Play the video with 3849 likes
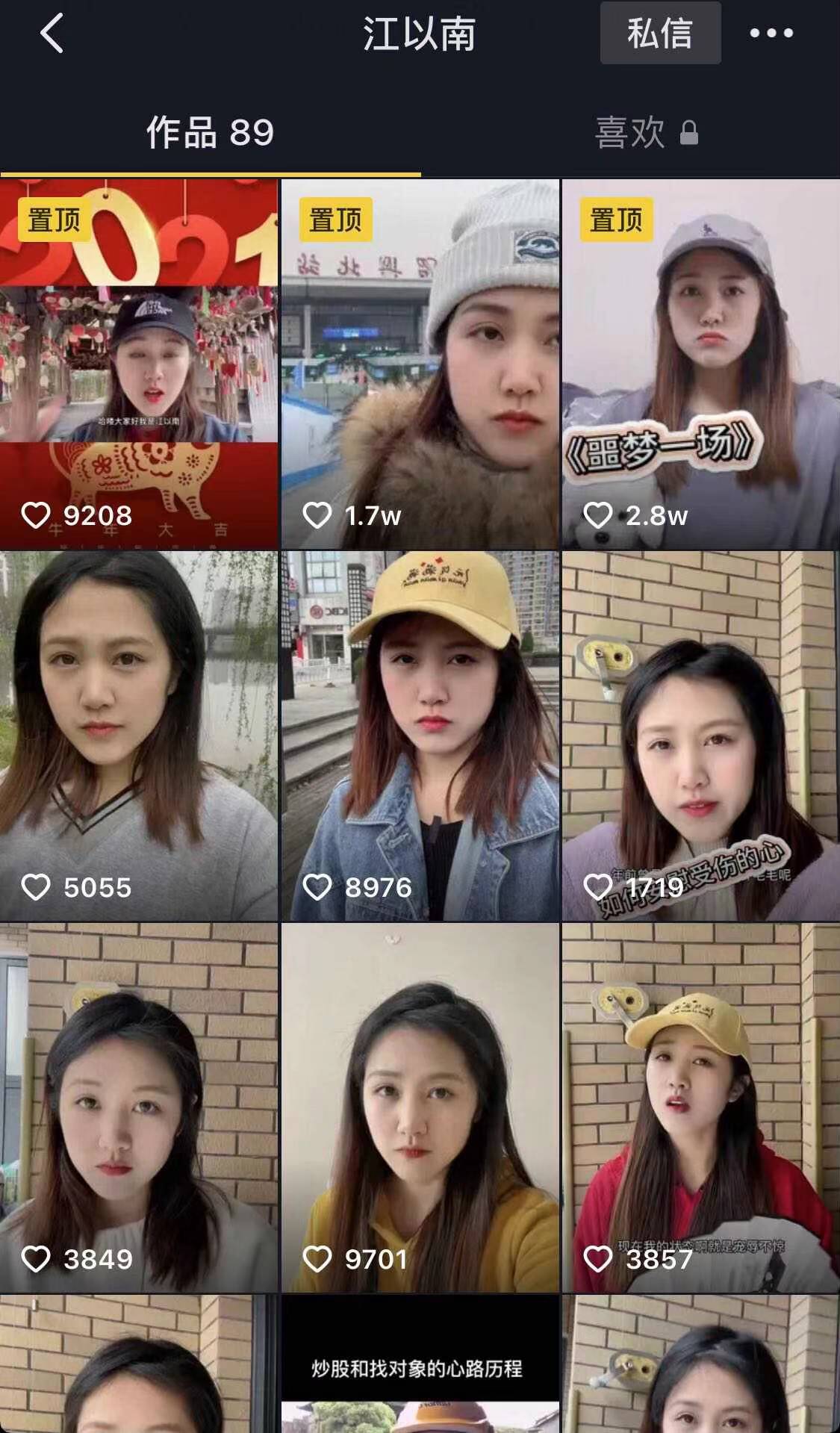Viewport: 840px width, 1433px height. pos(139,1107)
